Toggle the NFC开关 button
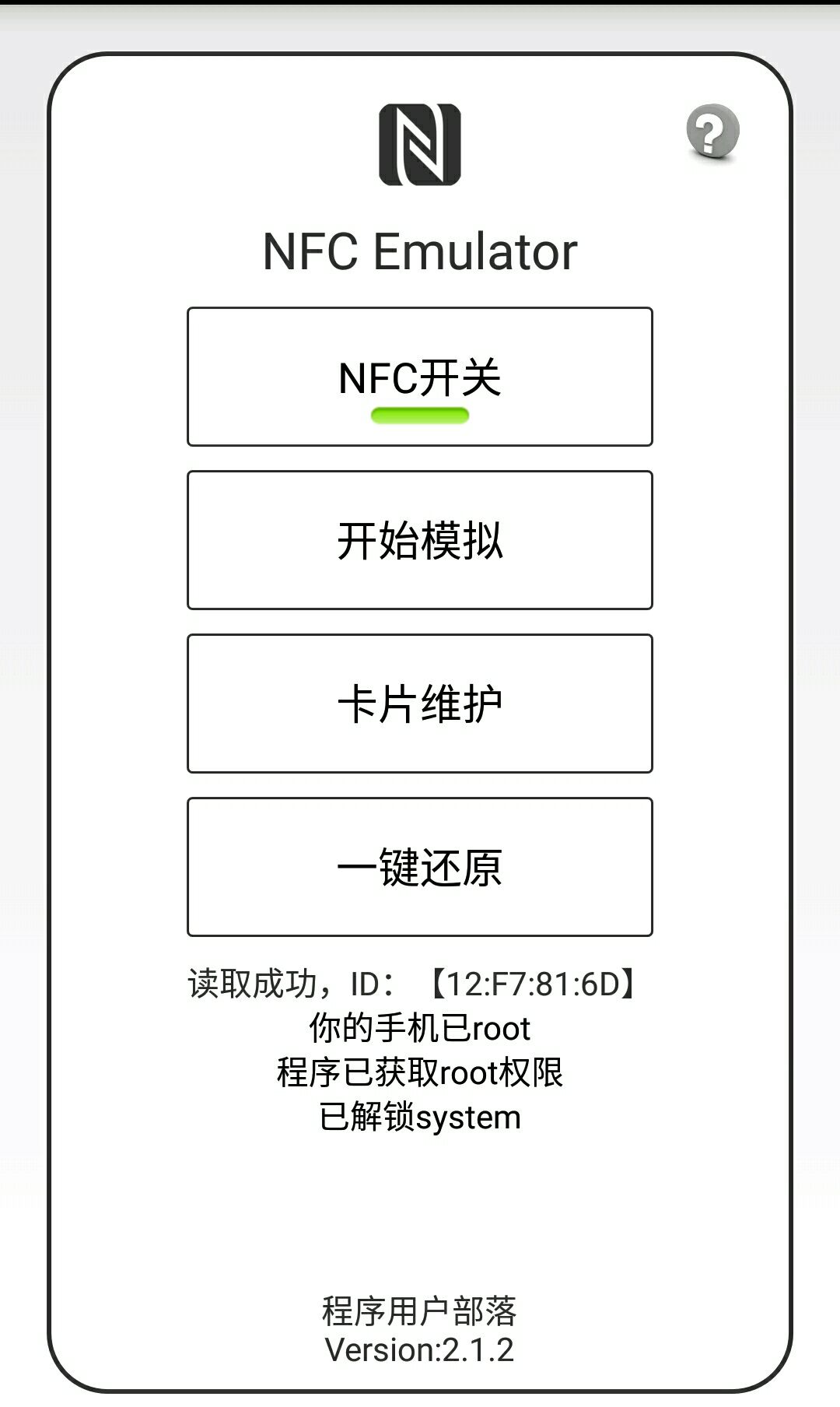840x1407 pixels. [420, 377]
